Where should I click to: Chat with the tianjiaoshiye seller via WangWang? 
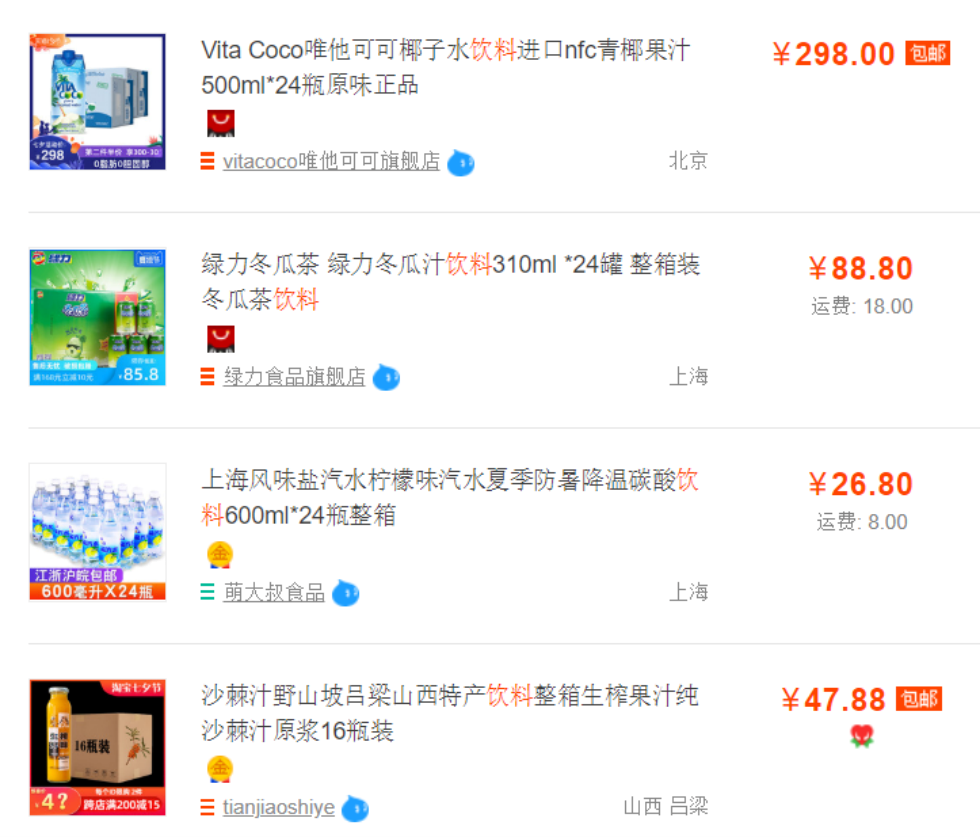coord(354,808)
